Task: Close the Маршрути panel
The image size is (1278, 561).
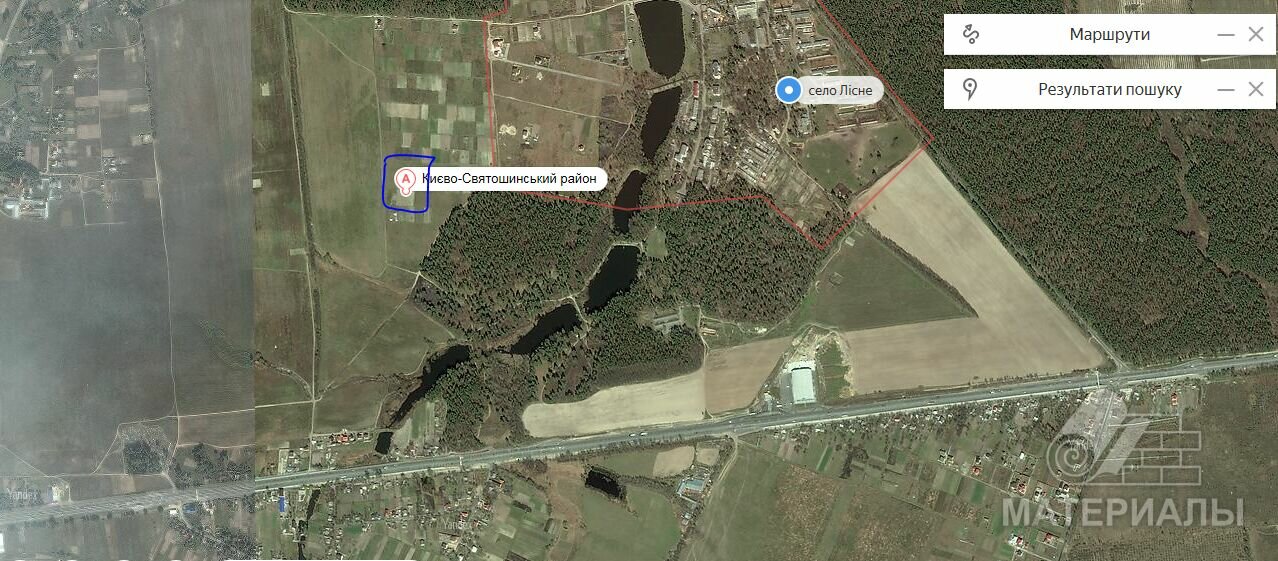Action: point(1256,34)
